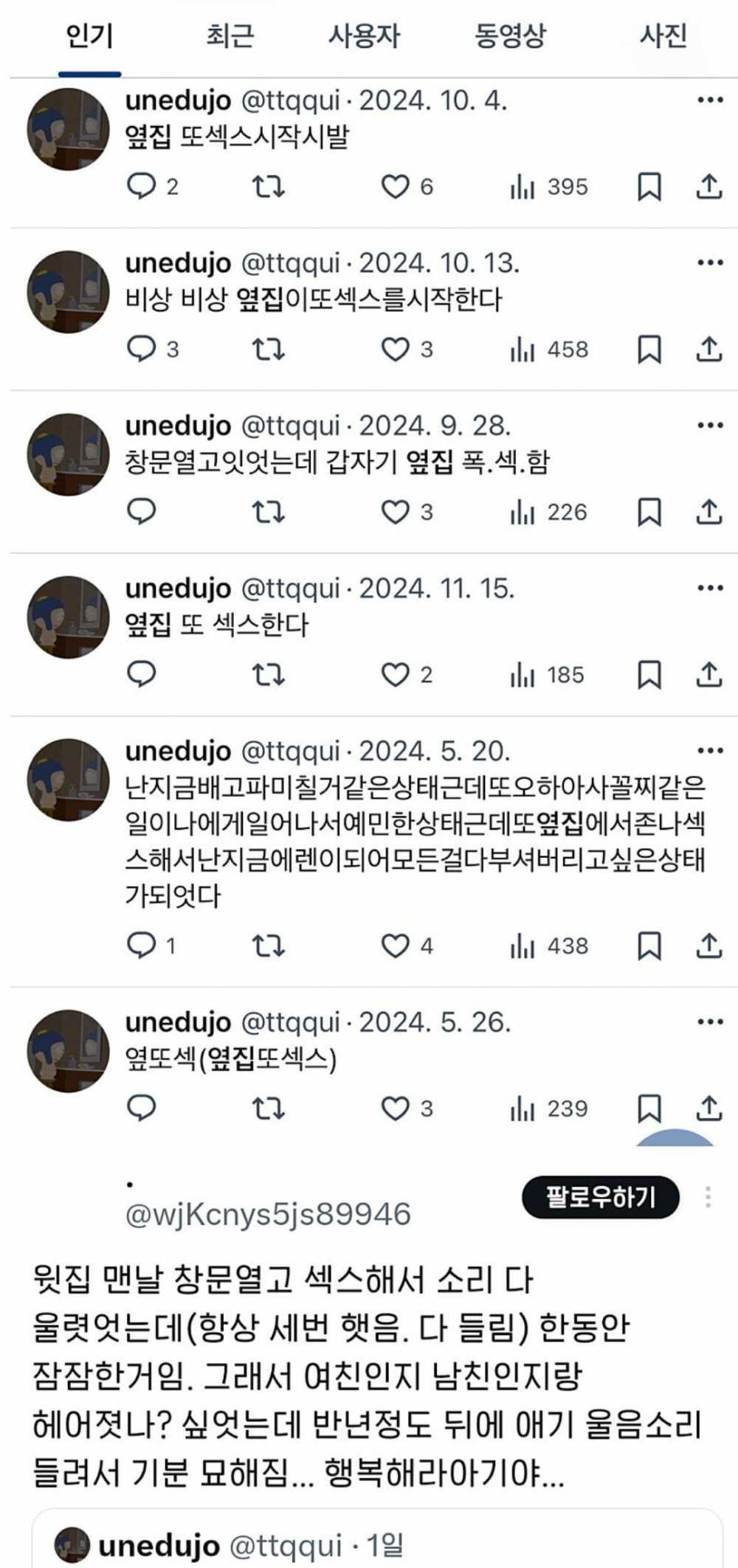738x1568 pixels.
Task: Open overflow menu on the 2024. 5. 20. post
Action: click(x=709, y=751)
